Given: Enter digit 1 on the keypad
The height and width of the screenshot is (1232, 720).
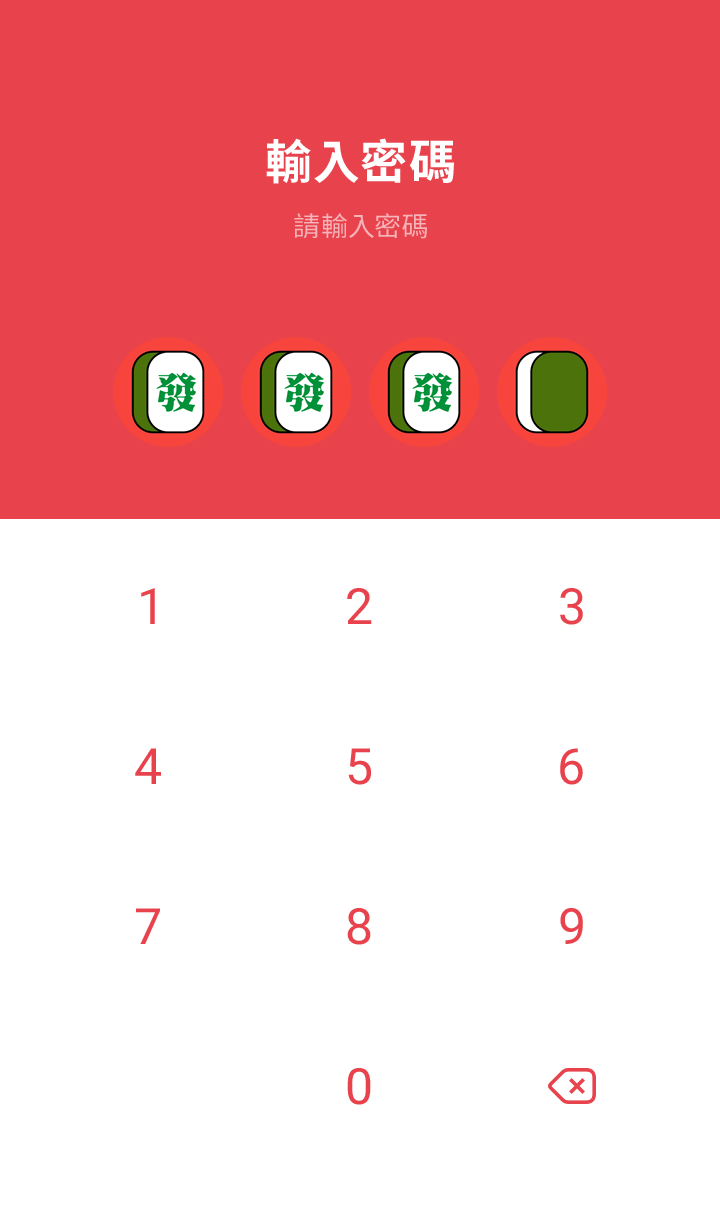Looking at the screenshot, I should point(149,607).
